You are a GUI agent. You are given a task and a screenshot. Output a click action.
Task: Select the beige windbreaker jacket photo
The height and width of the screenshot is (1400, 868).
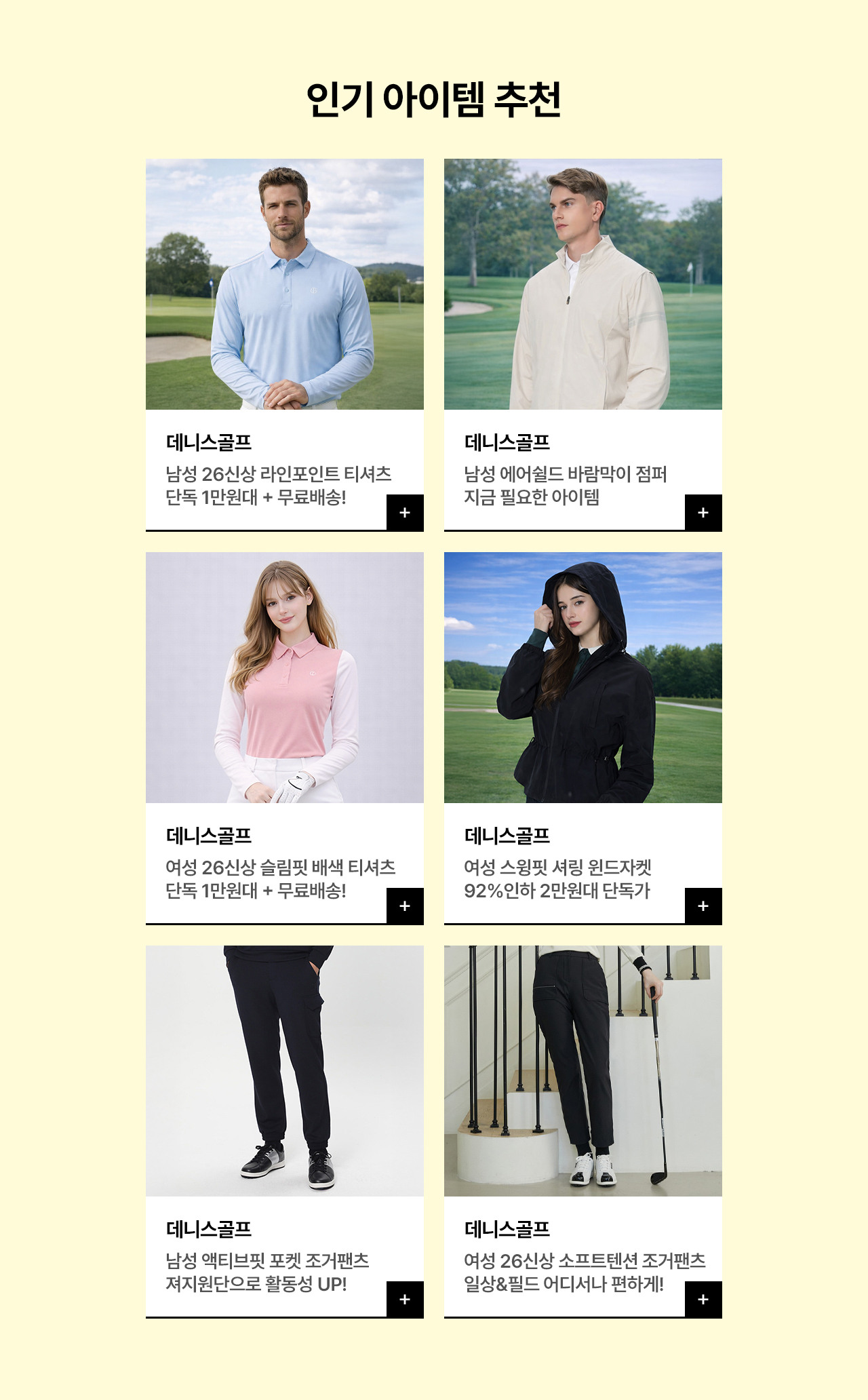pyautogui.click(x=583, y=285)
